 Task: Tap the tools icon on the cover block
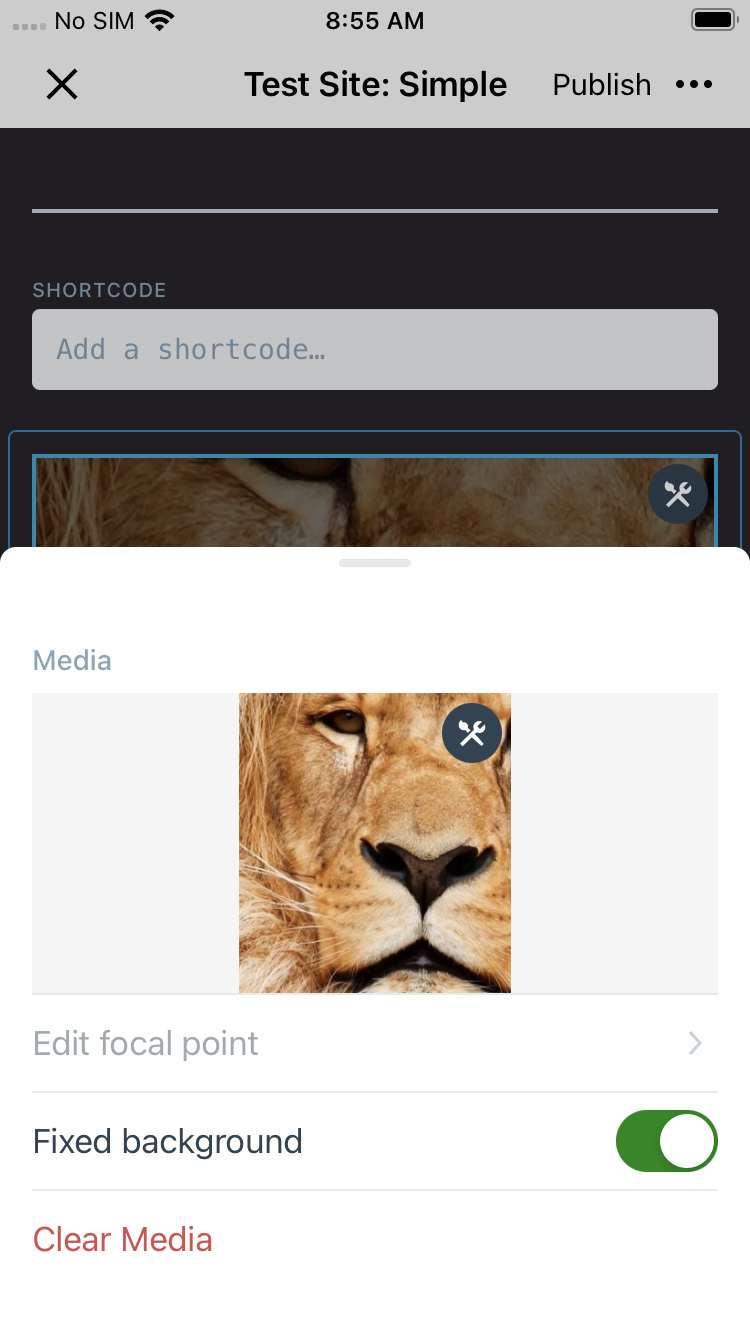tap(678, 494)
